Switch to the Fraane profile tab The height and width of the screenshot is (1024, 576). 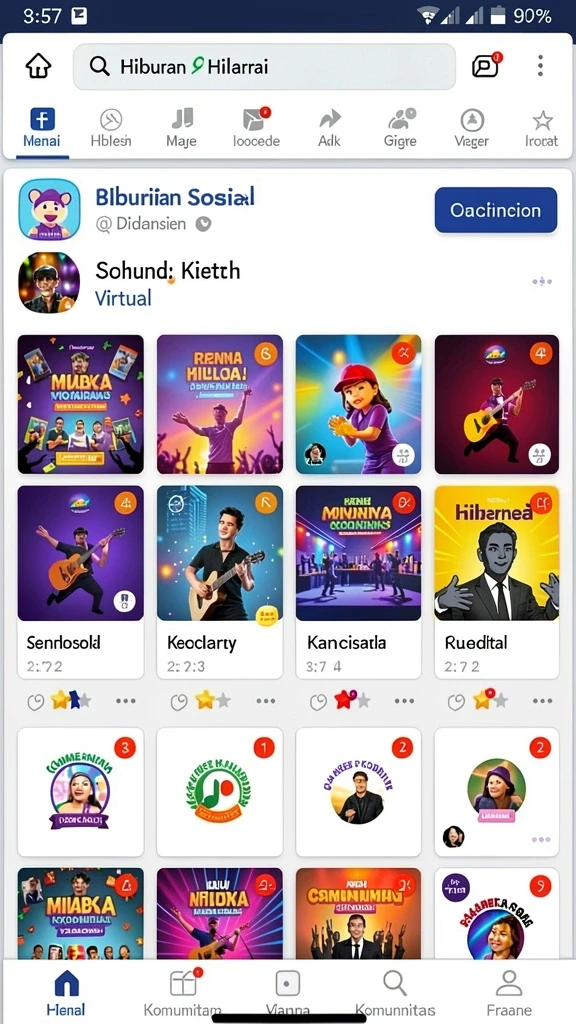pos(509,991)
